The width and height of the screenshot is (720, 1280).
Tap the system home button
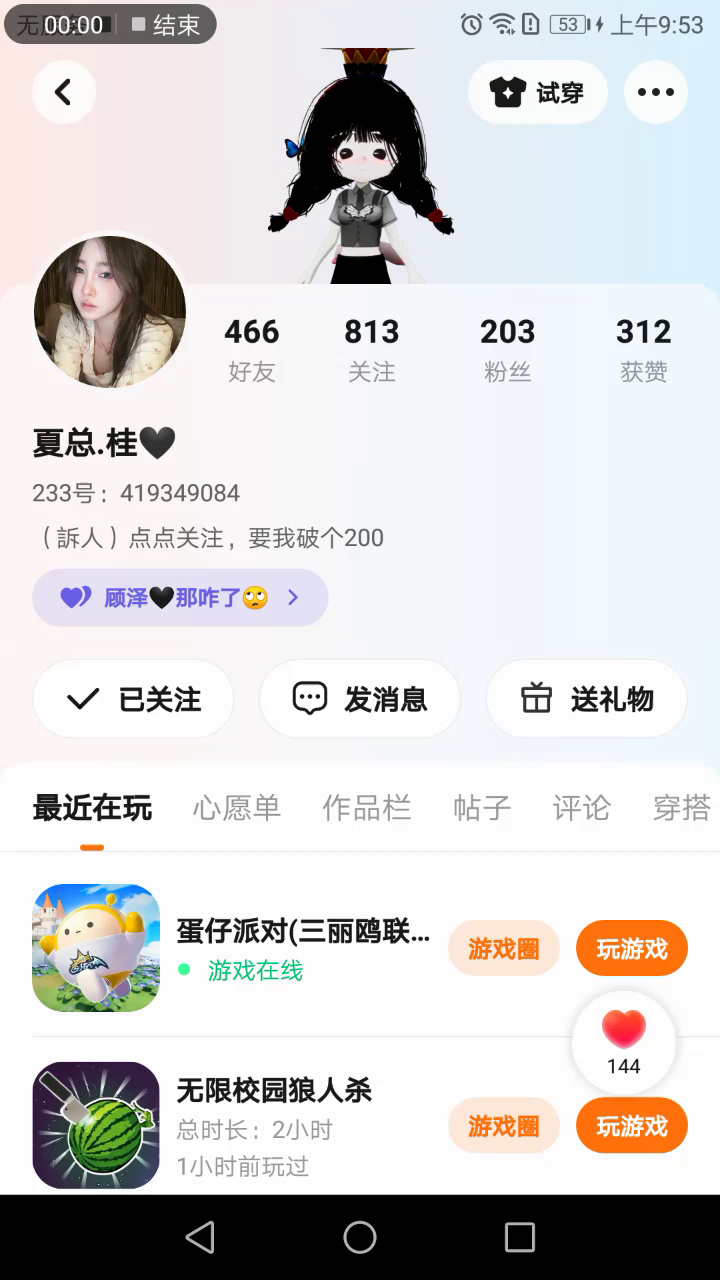coord(360,1238)
